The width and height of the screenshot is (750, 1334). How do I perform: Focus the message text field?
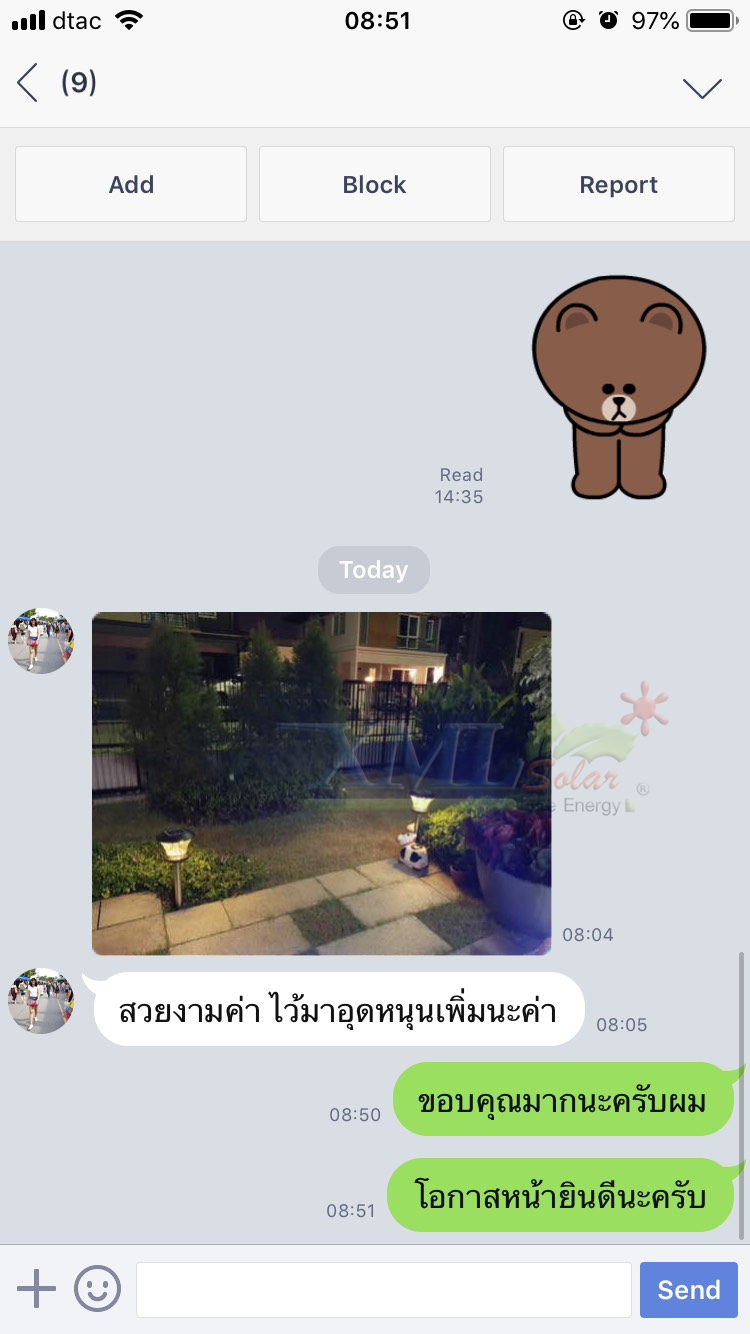pos(383,1290)
